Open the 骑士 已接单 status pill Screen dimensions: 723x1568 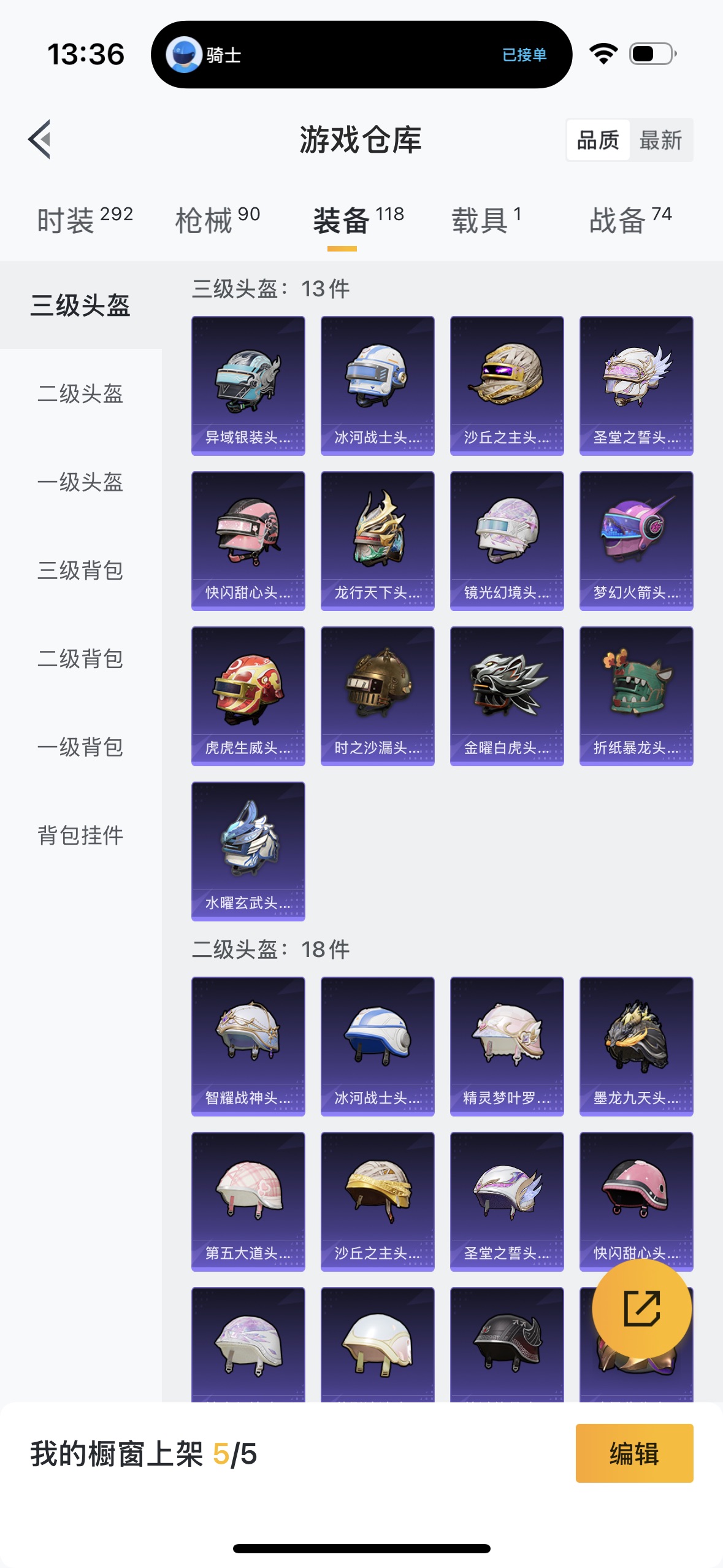[361, 55]
